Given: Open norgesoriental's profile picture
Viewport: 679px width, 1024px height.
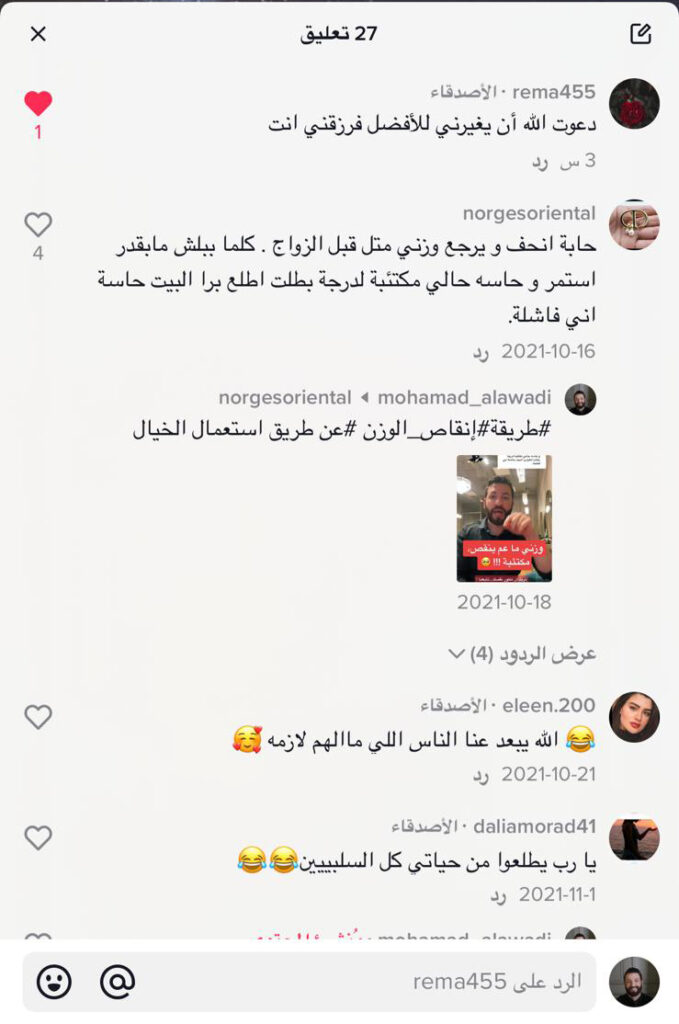Looking at the screenshot, I should coord(634,225).
